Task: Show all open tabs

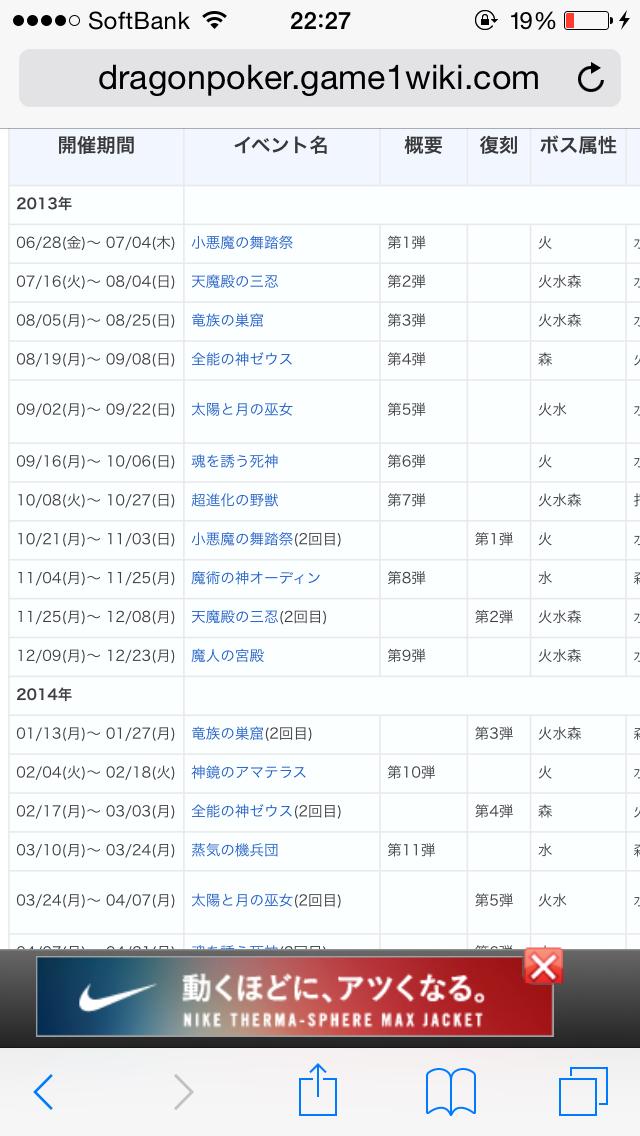Action: [583, 1092]
